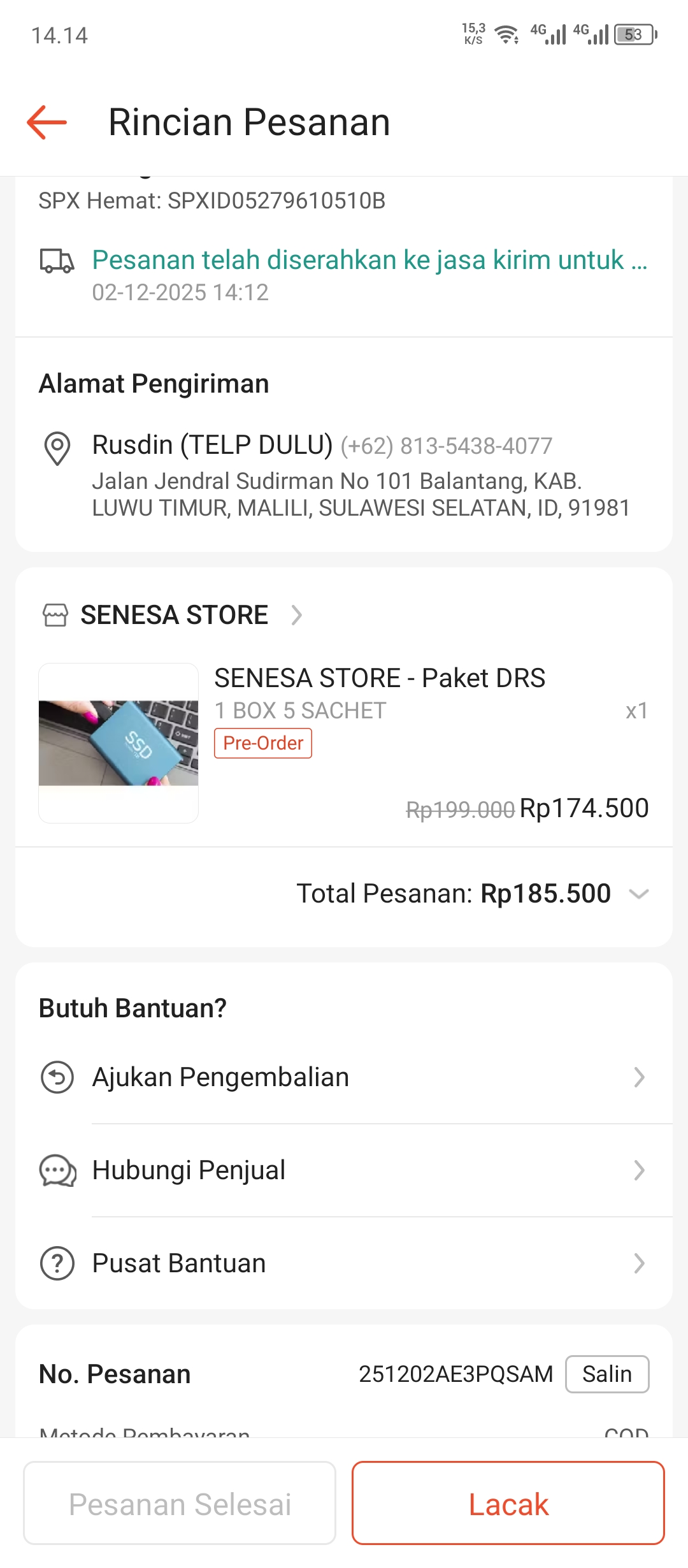
Task: Tap the Pesanan Selesai button
Action: click(180, 1503)
